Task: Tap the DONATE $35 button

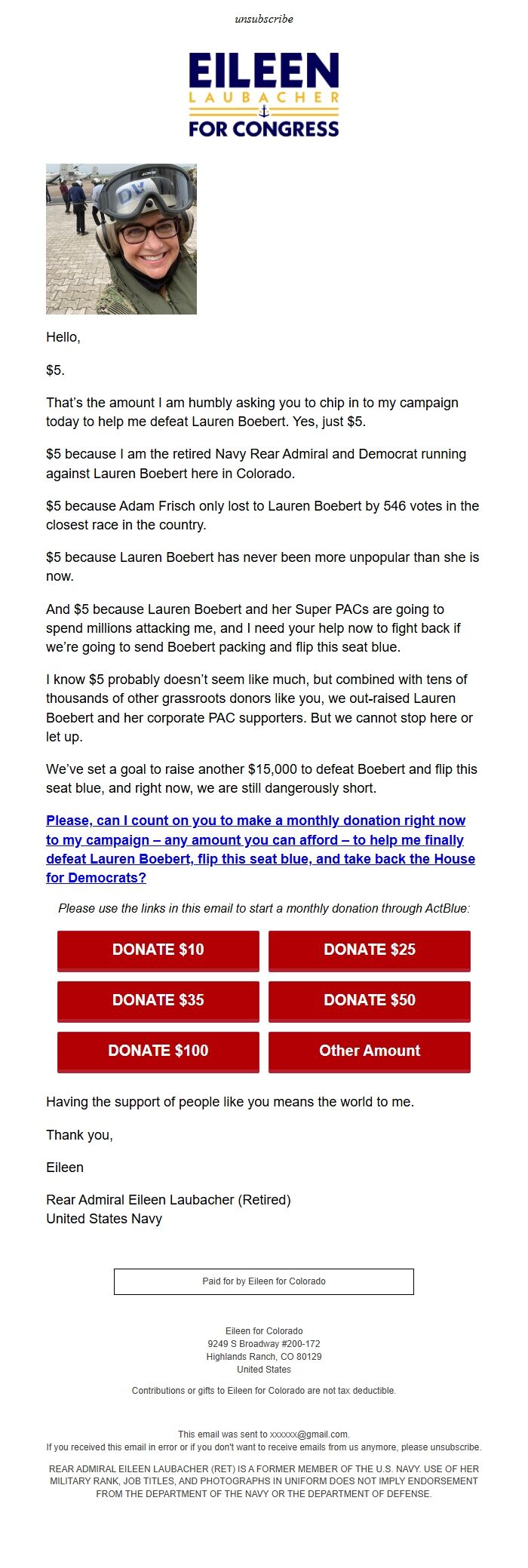Action: (158, 1001)
